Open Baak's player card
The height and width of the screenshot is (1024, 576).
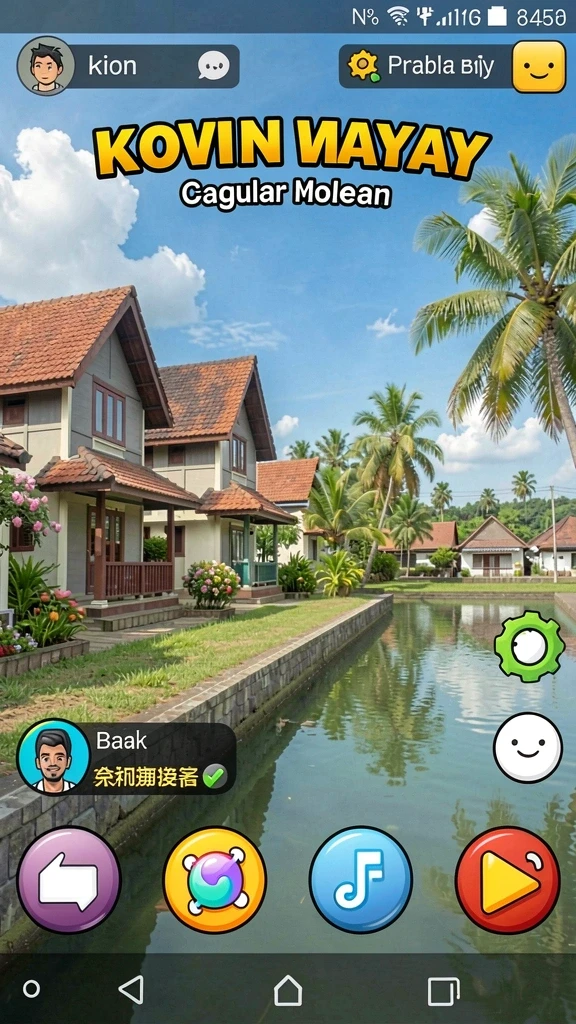pyautogui.click(x=126, y=758)
